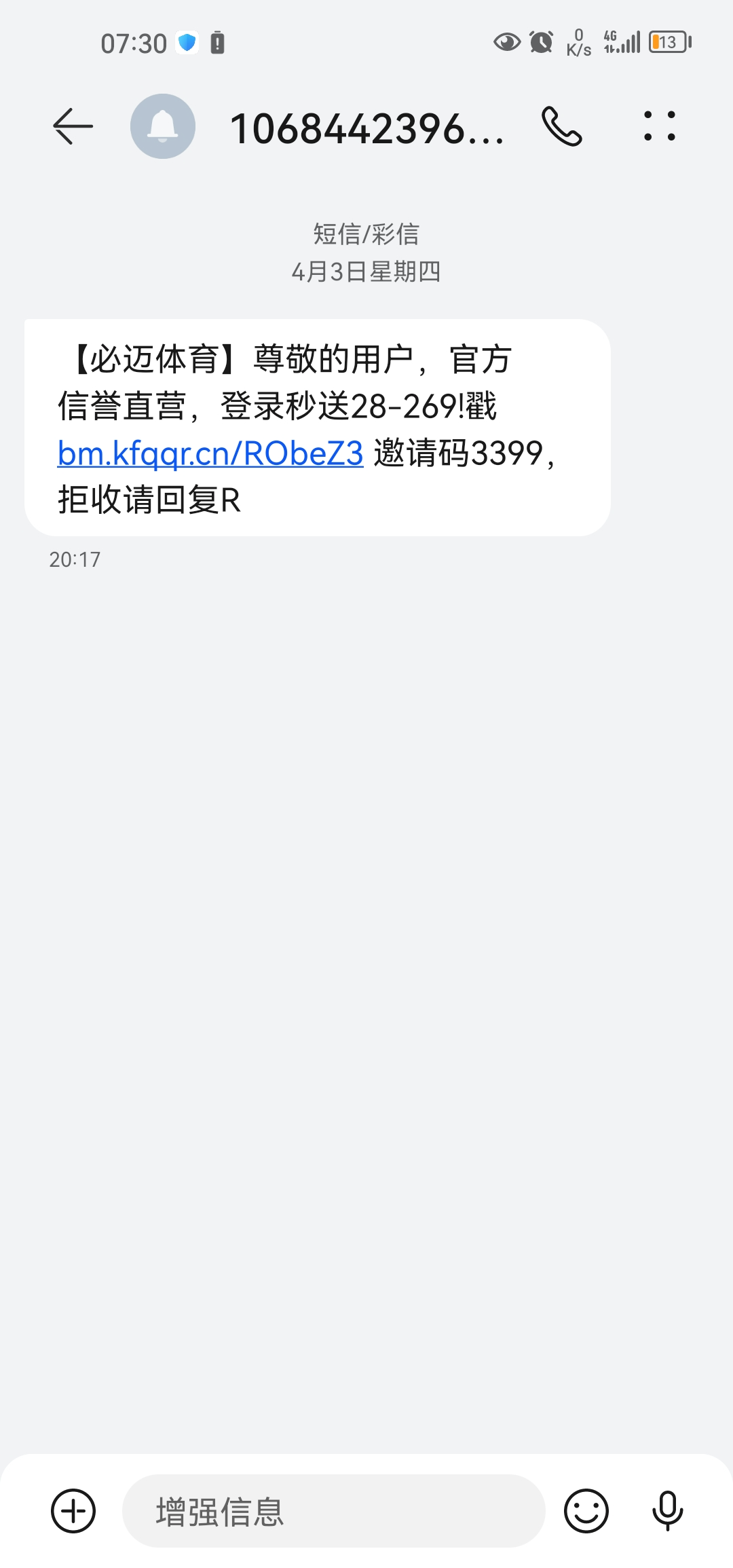Tap the sender's bell avatar

click(x=163, y=126)
